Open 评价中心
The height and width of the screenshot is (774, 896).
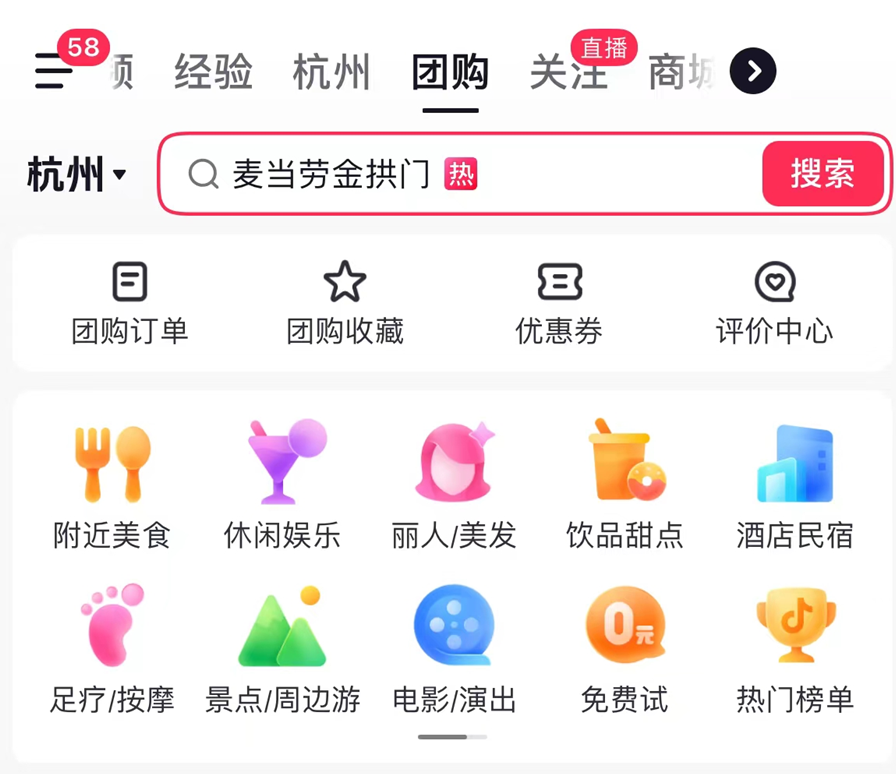click(774, 303)
